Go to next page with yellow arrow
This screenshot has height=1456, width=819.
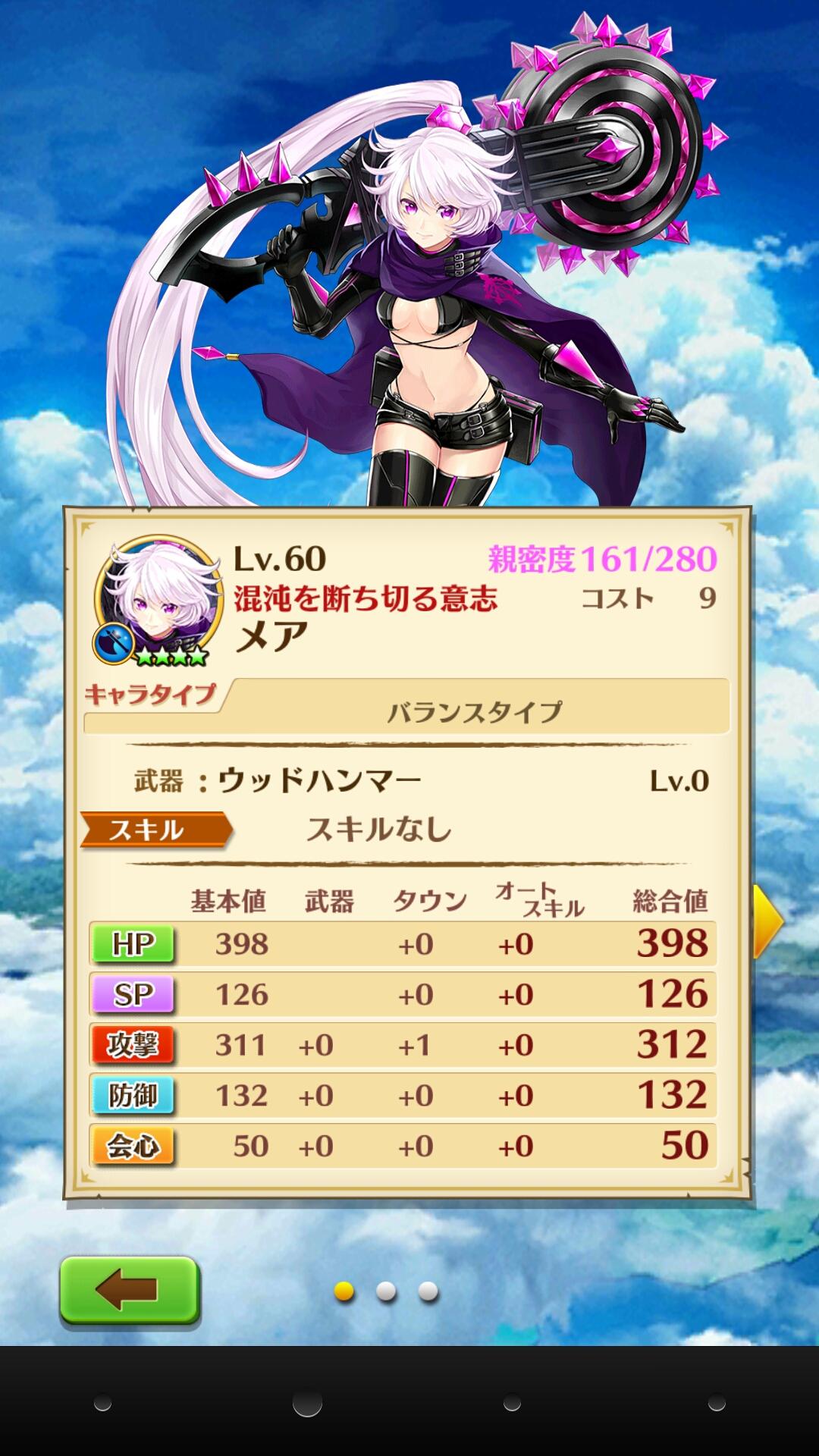(767, 921)
